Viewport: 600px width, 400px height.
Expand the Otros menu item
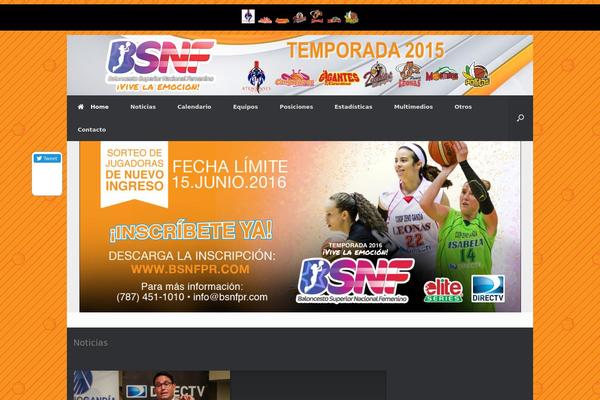463,106
